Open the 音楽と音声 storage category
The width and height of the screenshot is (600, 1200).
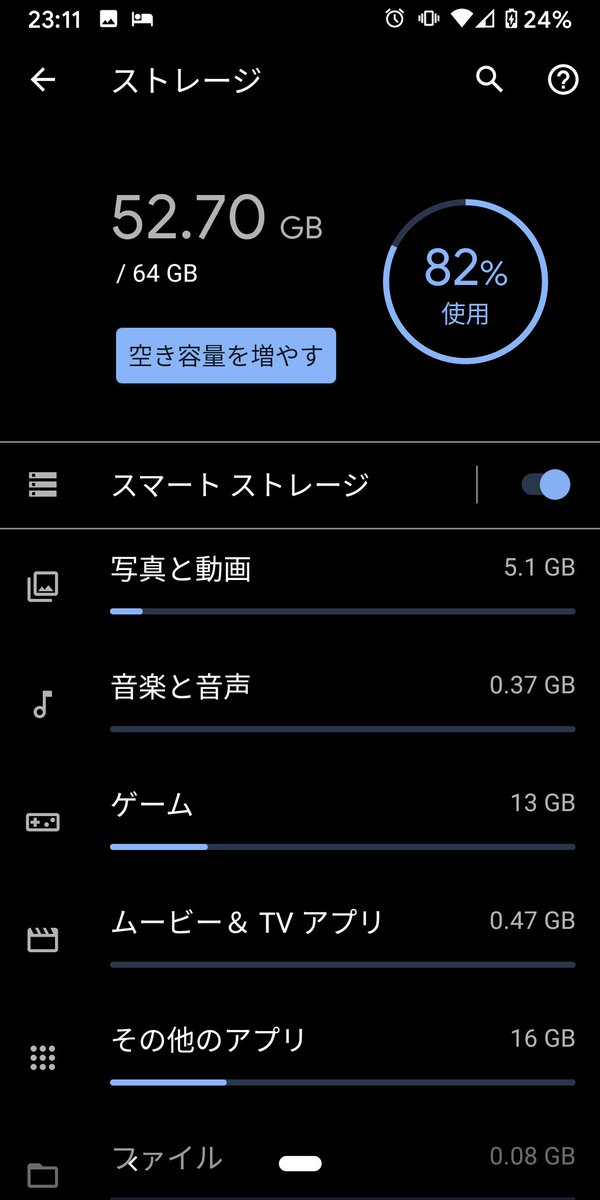[x=300, y=705]
